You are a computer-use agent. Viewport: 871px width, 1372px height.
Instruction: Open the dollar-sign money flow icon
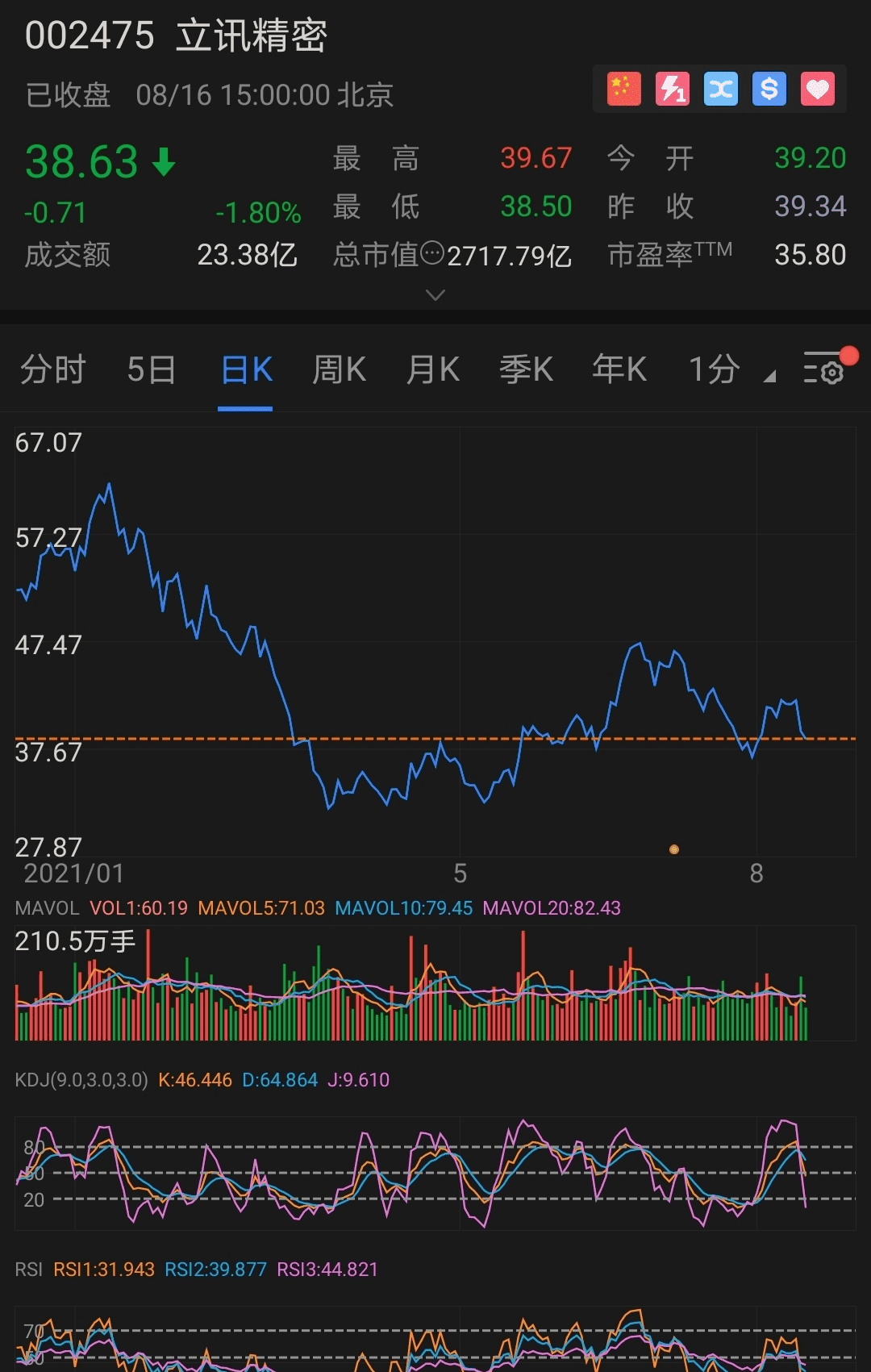pyautogui.click(x=770, y=89)
